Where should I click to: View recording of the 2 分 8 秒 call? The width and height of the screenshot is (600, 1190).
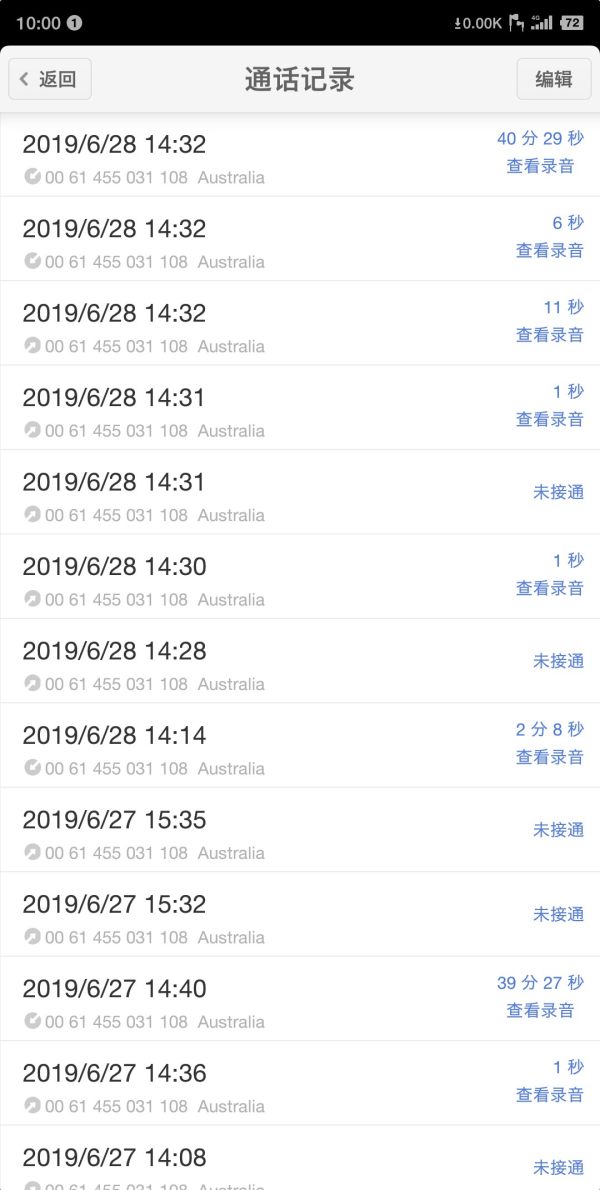click(x=549, y=757)
